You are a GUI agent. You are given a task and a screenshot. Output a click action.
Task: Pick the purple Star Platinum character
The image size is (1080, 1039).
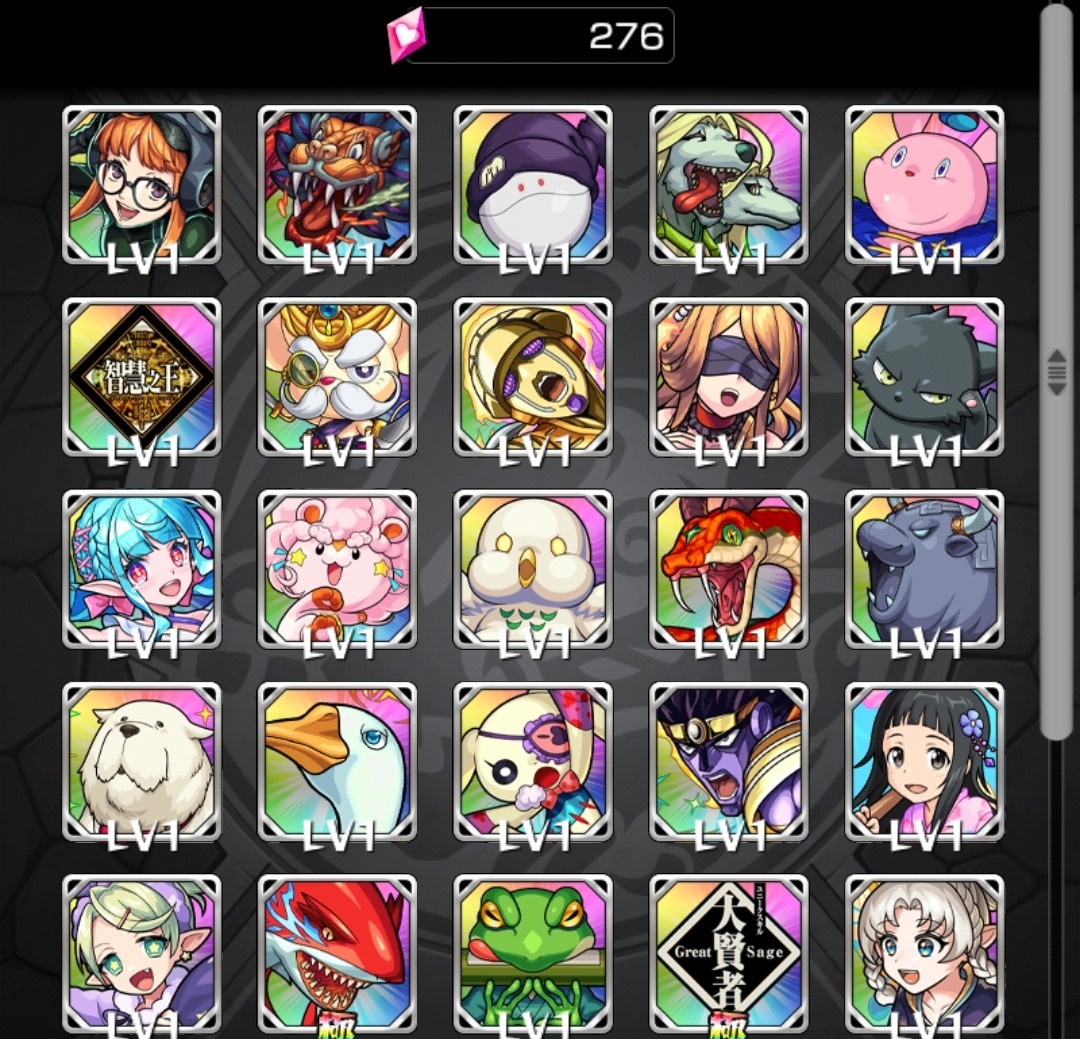729,762
